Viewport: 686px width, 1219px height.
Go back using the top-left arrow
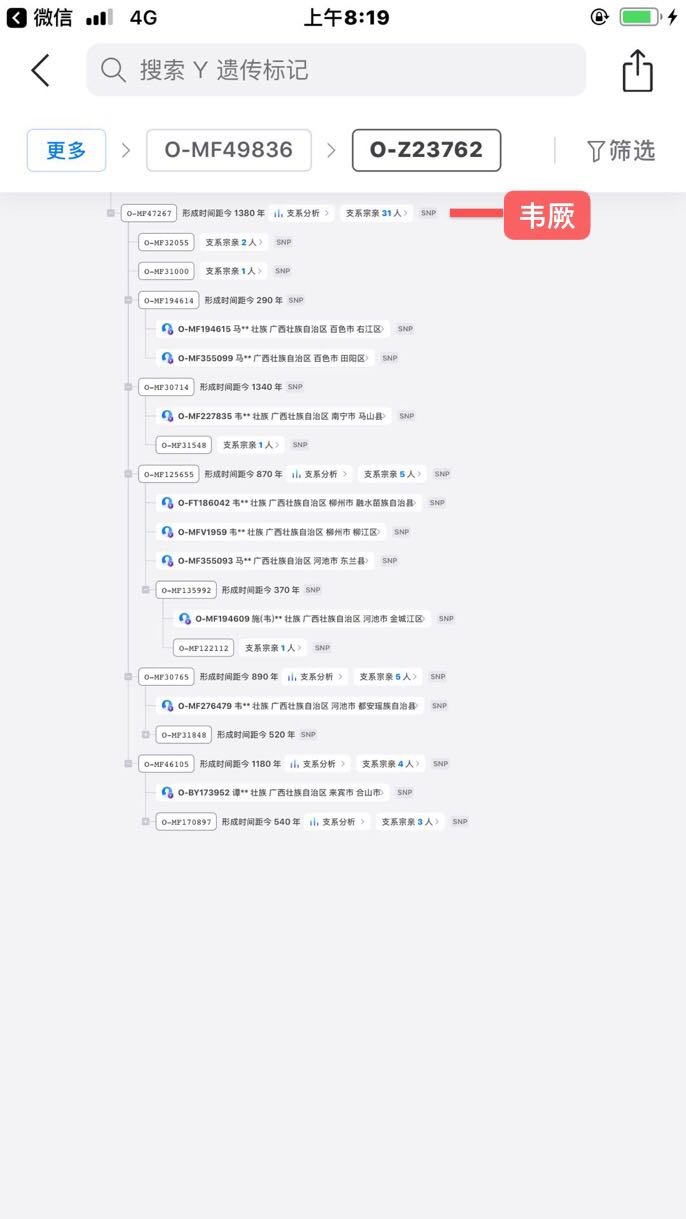(40, 71)
